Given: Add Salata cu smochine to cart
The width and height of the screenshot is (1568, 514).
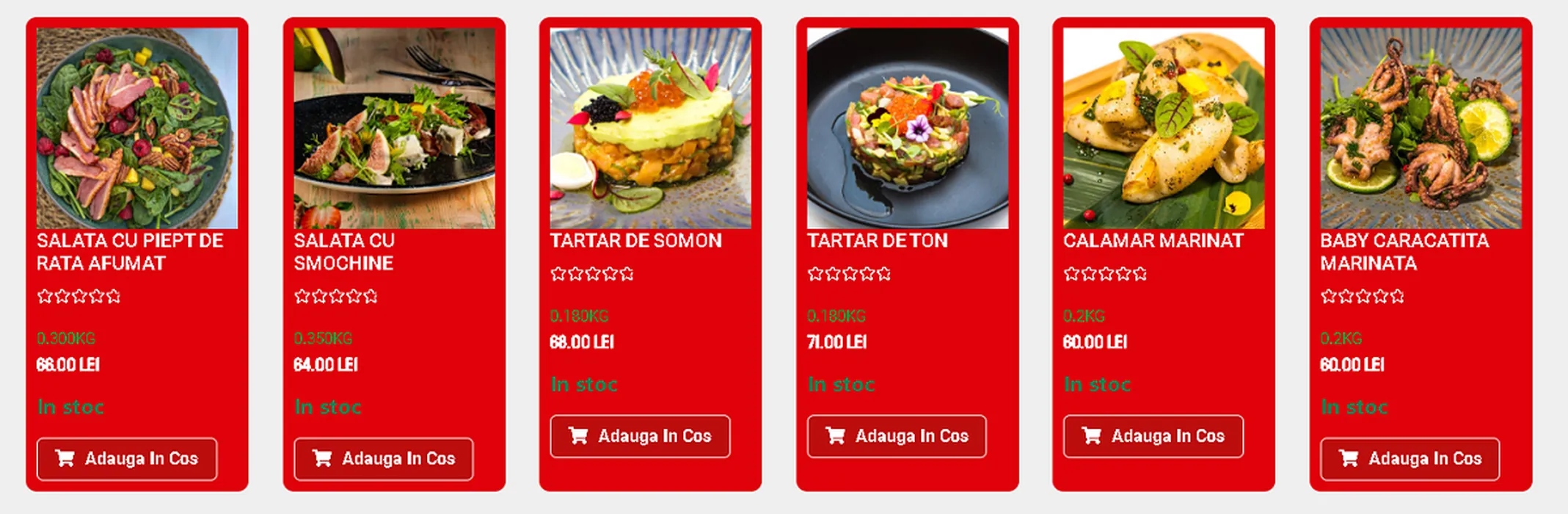Looking at the screenshot, I should (384, 459).
